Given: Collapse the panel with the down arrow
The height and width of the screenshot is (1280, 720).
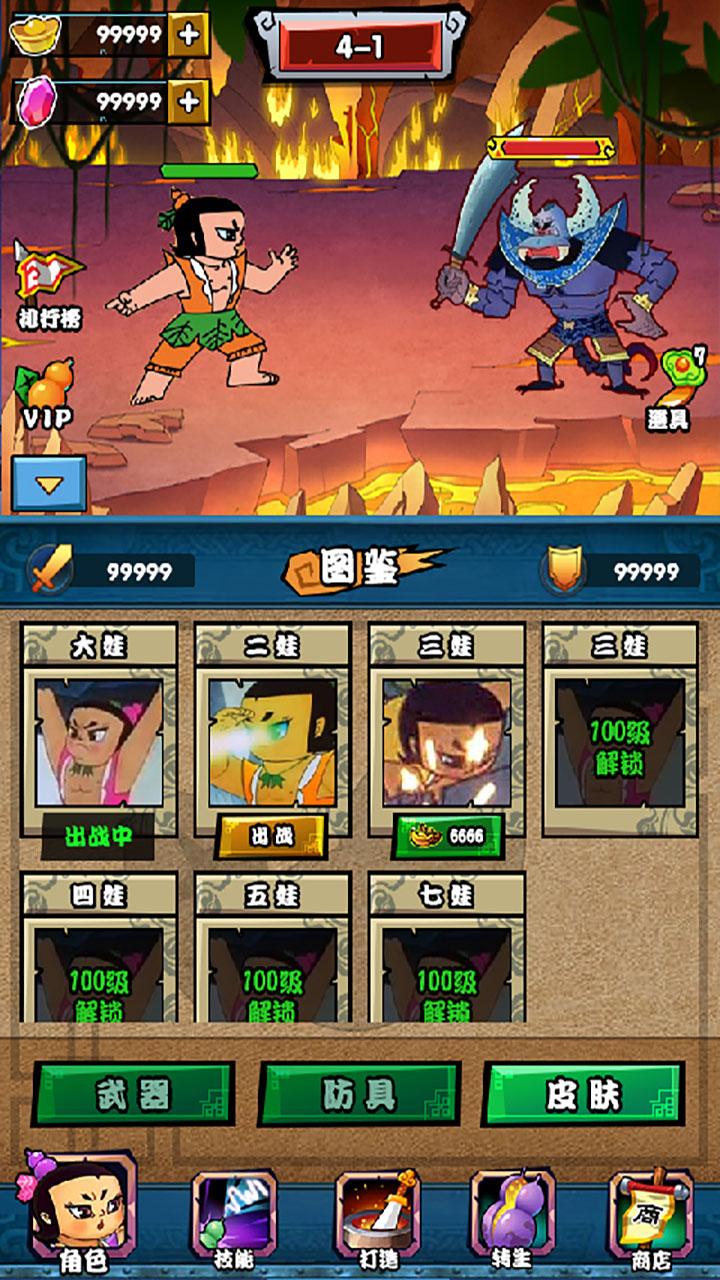Looking at the screenshot, I should (49, 485).
